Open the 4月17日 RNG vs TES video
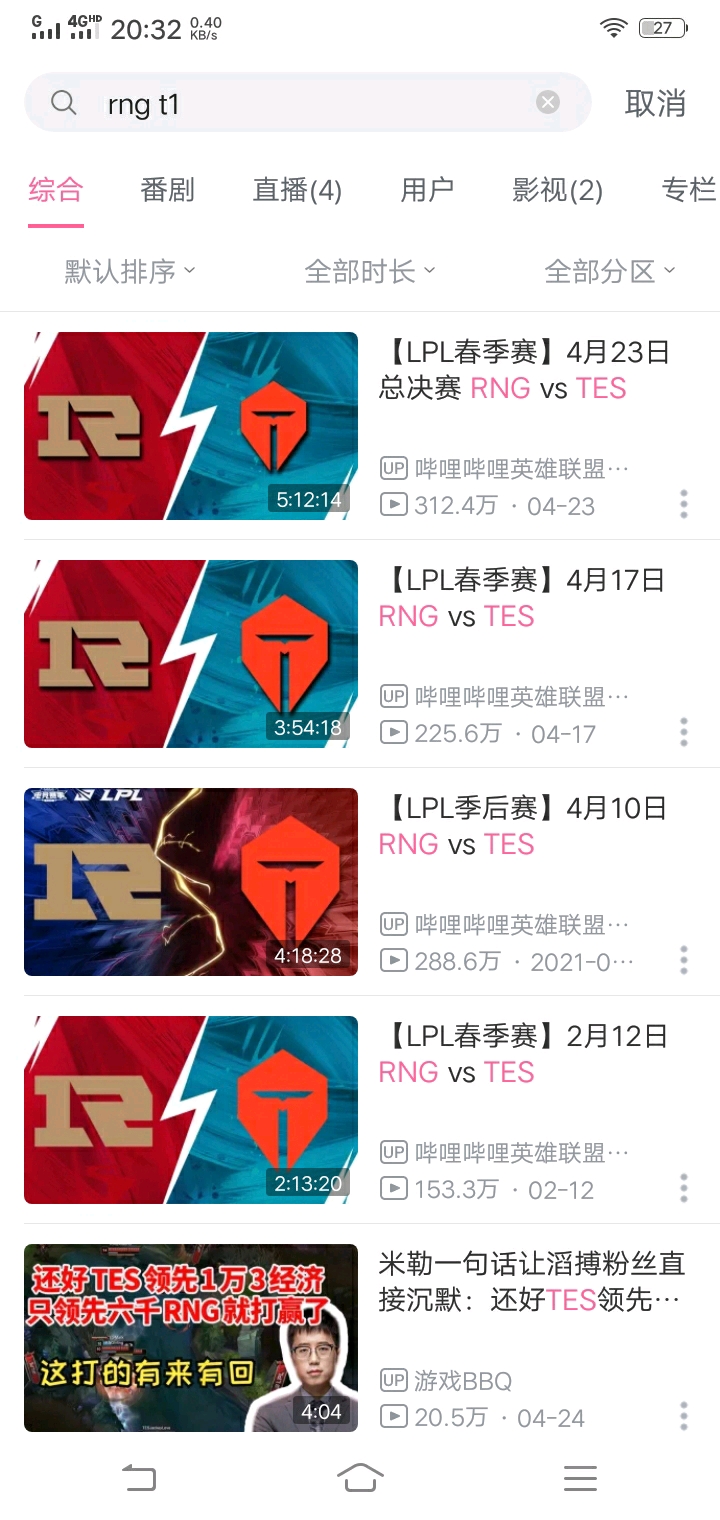Viewport: 720px width, 1520px height. (360, 654)
